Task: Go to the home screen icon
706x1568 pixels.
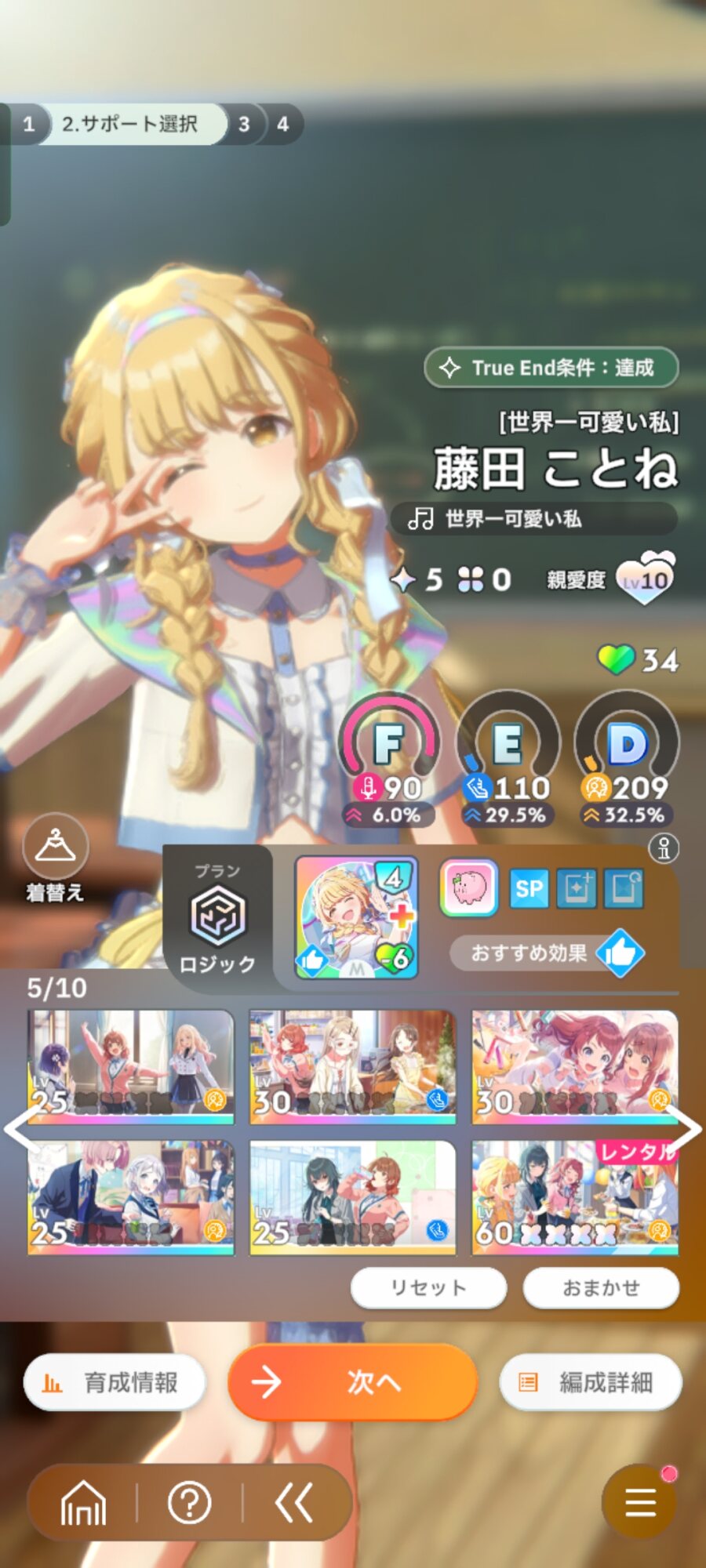Action: point(83,1503)
